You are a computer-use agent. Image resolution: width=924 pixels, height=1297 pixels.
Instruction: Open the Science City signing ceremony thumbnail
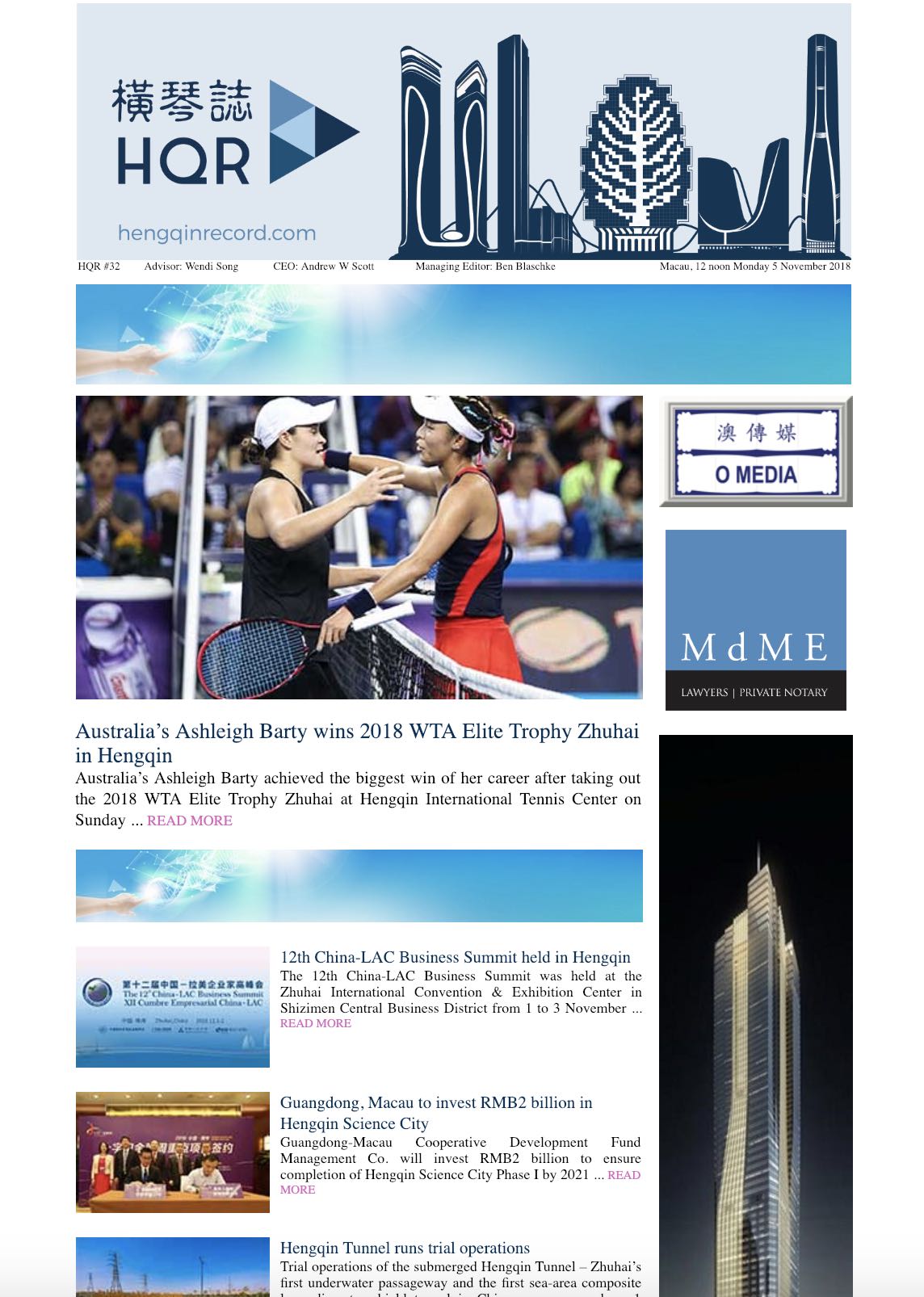[x=172, y=1152]
